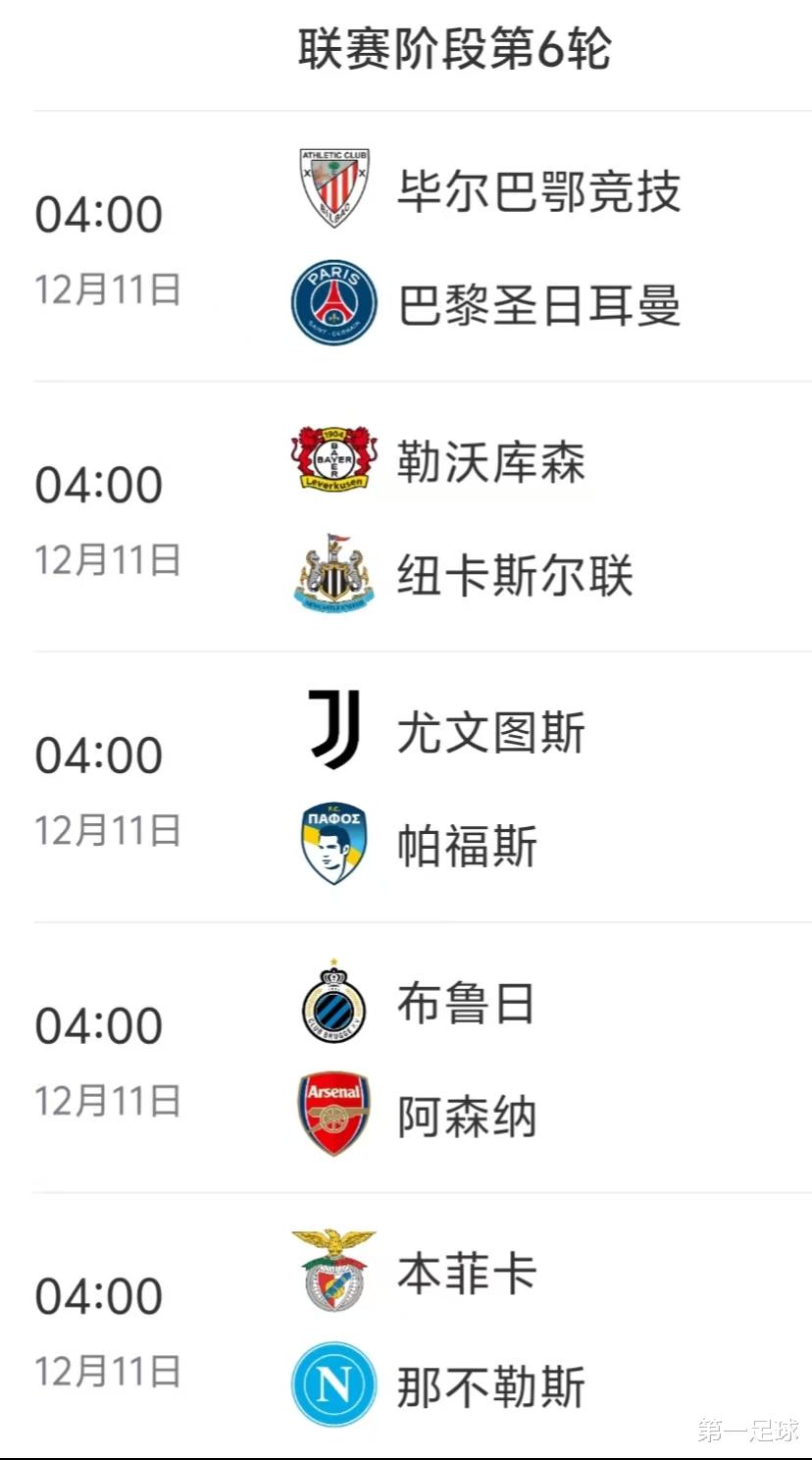
Task: Open the 勒沃库森 vs 纽卡斯尔联 match
Action: click(423, 517)
